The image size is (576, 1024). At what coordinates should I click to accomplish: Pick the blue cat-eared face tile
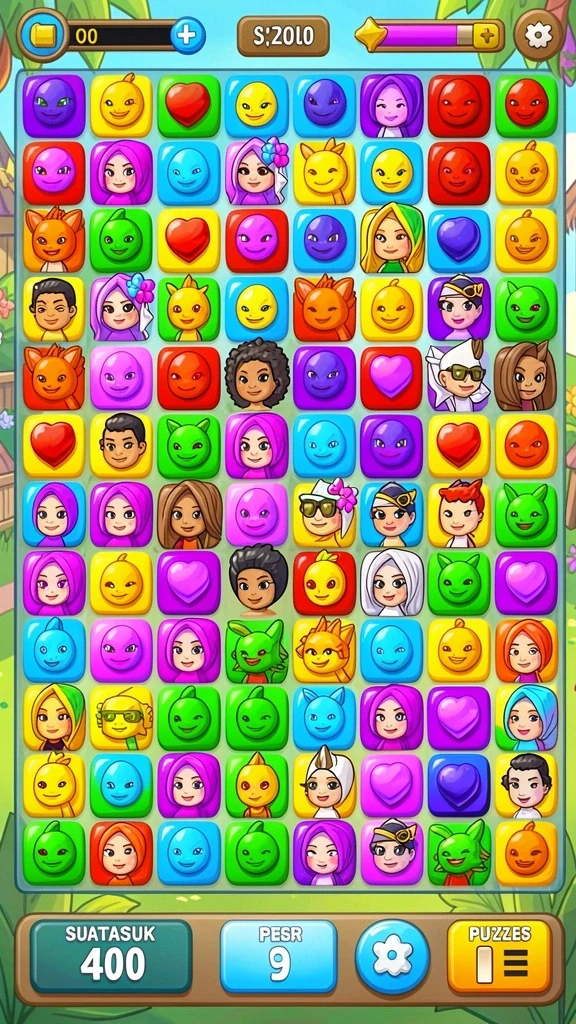tap(325, 718)
